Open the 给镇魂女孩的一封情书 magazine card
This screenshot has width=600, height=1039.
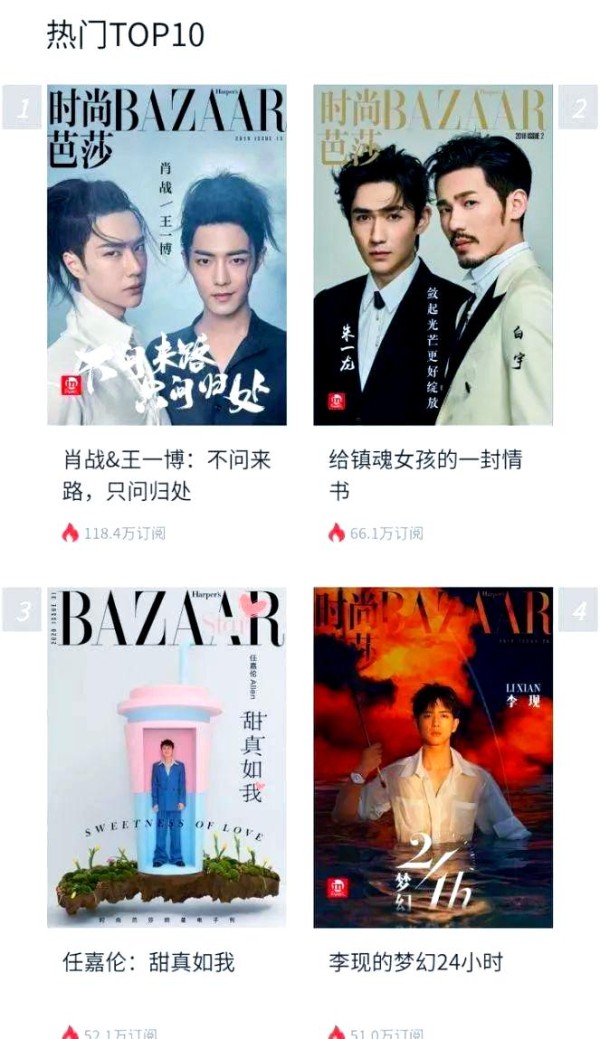pyautogui.click(x=432, y=255)
